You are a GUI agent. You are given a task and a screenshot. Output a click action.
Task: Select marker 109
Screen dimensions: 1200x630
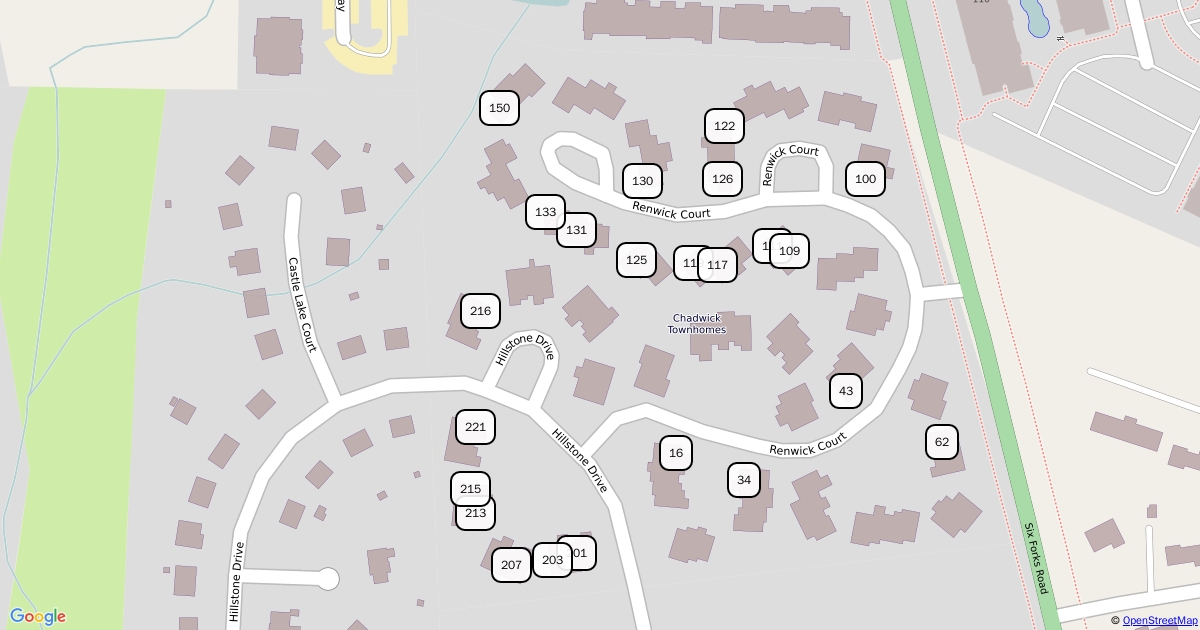[x=790, y=251]
